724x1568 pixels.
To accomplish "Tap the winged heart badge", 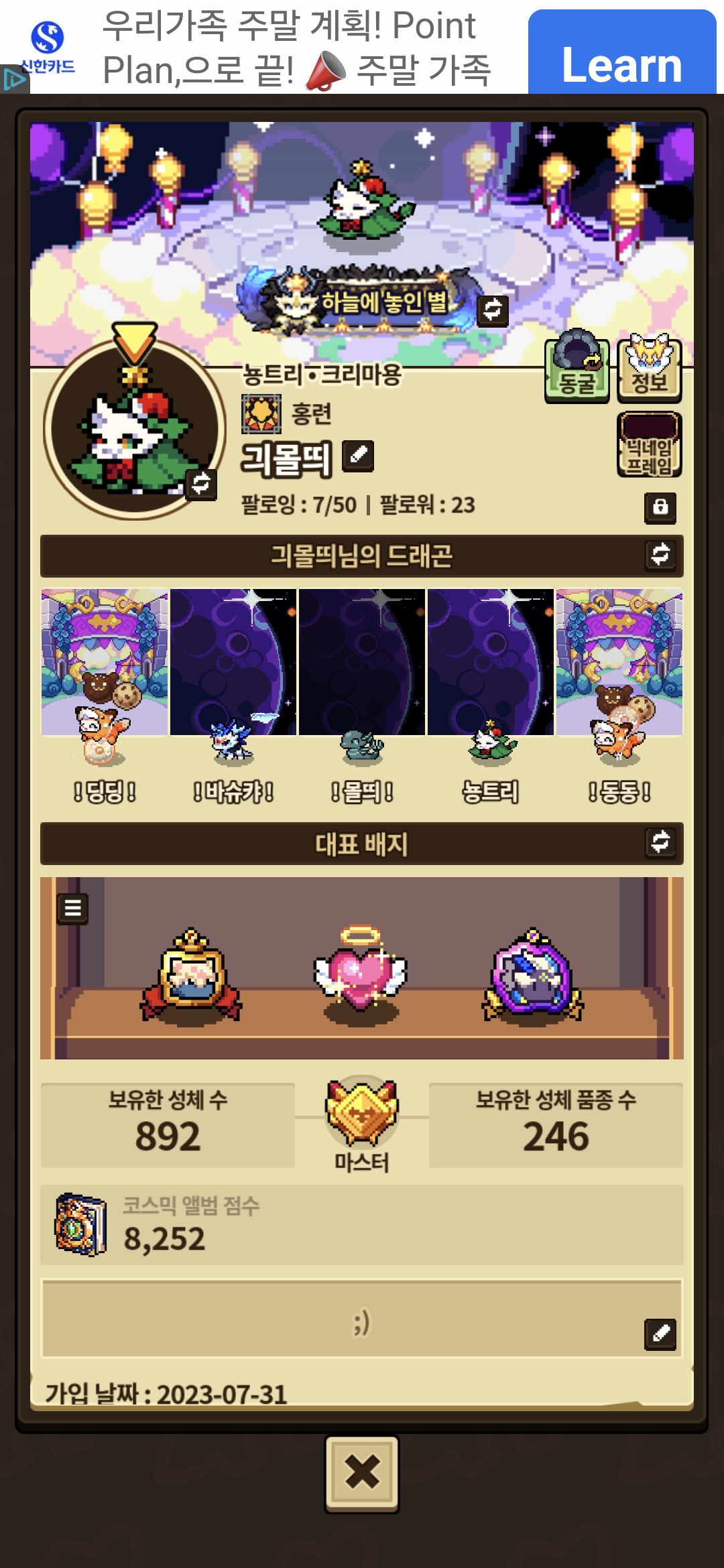I will (x=361, y=970).
